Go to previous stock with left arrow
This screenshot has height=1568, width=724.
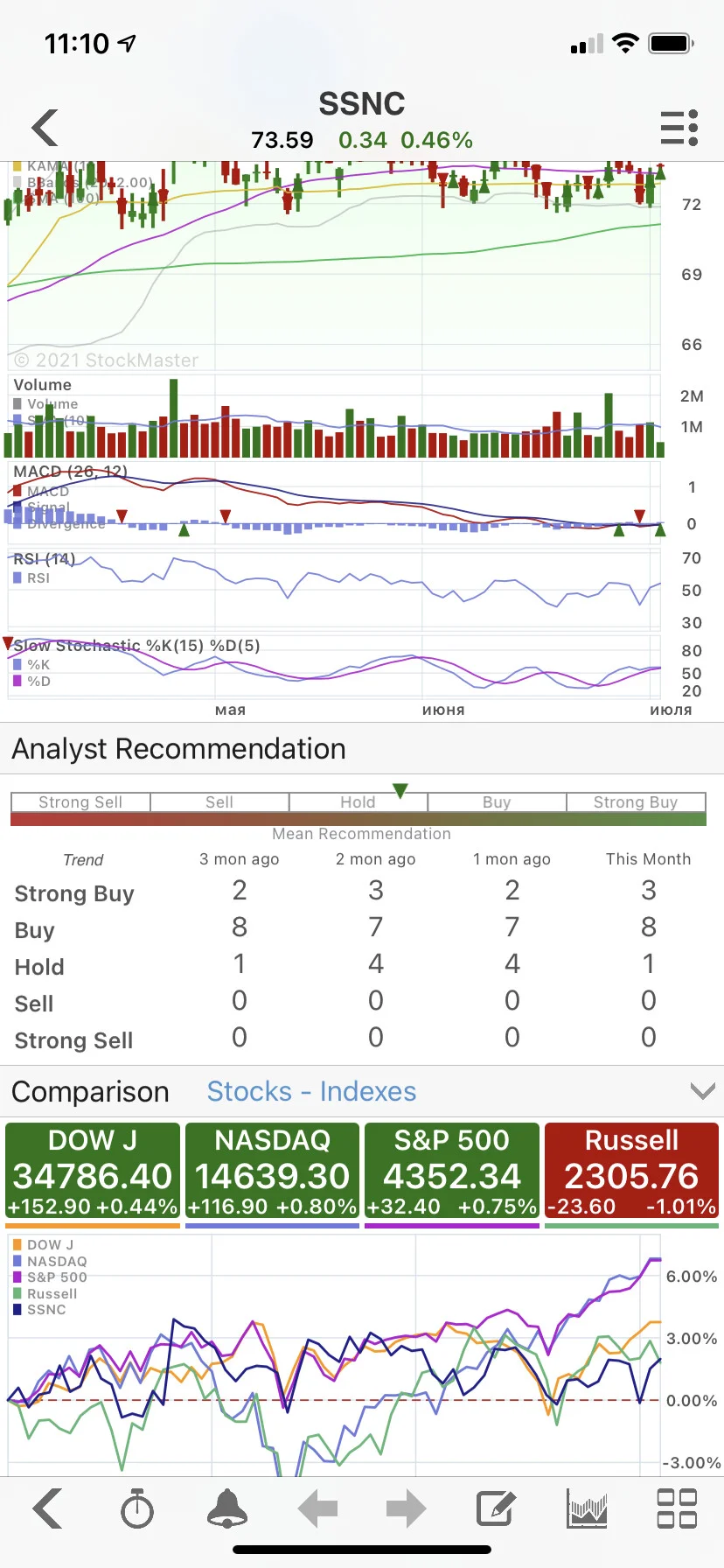pyautogui.click(x=317, y=1508)
